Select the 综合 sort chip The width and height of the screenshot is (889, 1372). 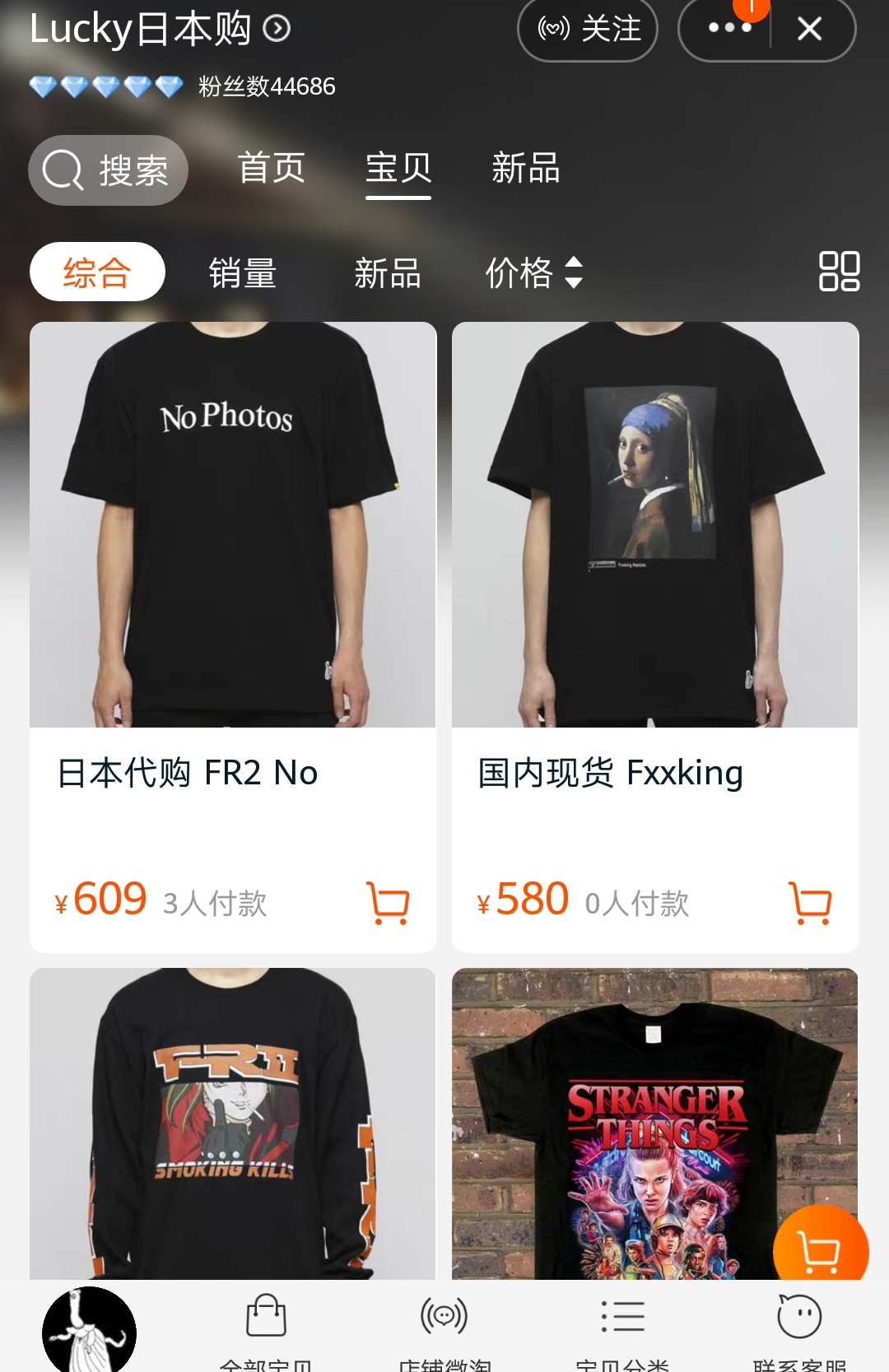point(97,272)
